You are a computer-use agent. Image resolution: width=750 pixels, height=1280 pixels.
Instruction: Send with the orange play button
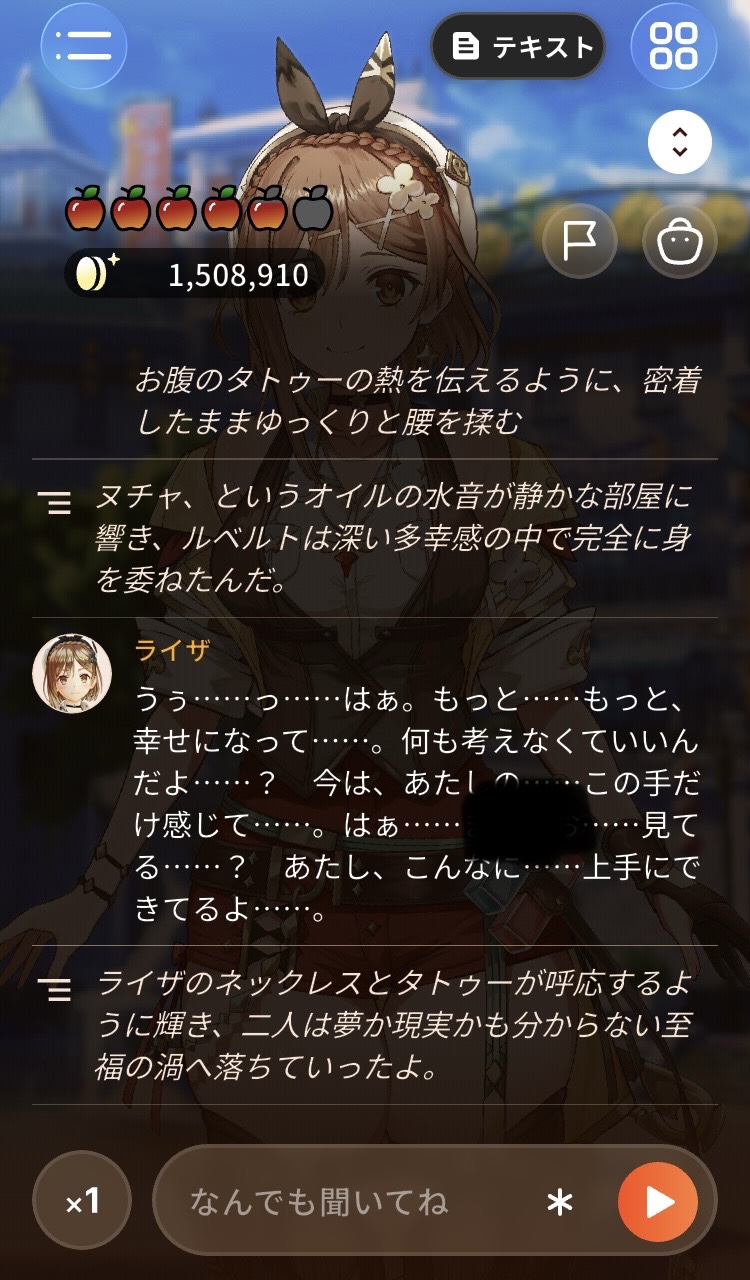point(658,1202)
